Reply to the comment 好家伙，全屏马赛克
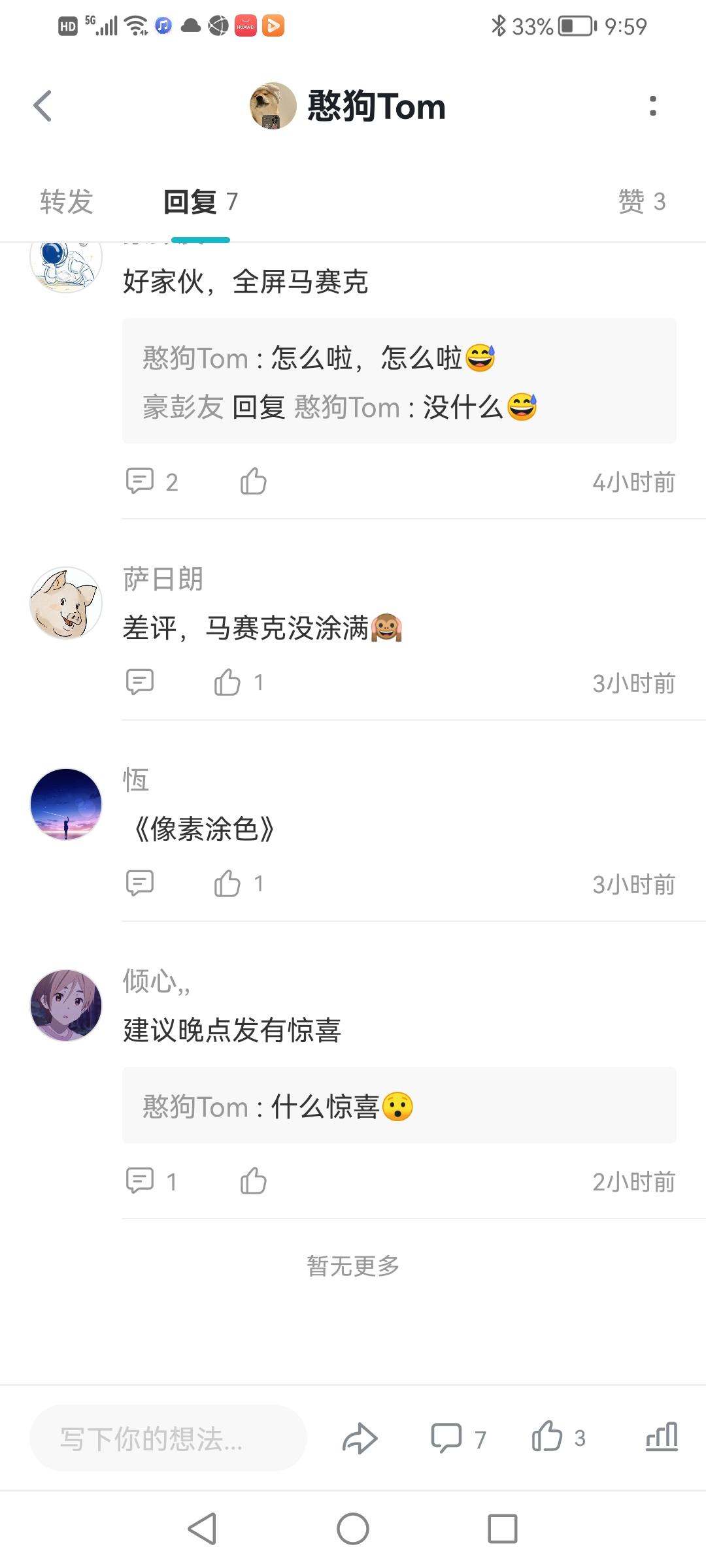706x1568 pixels. (140, 482)
